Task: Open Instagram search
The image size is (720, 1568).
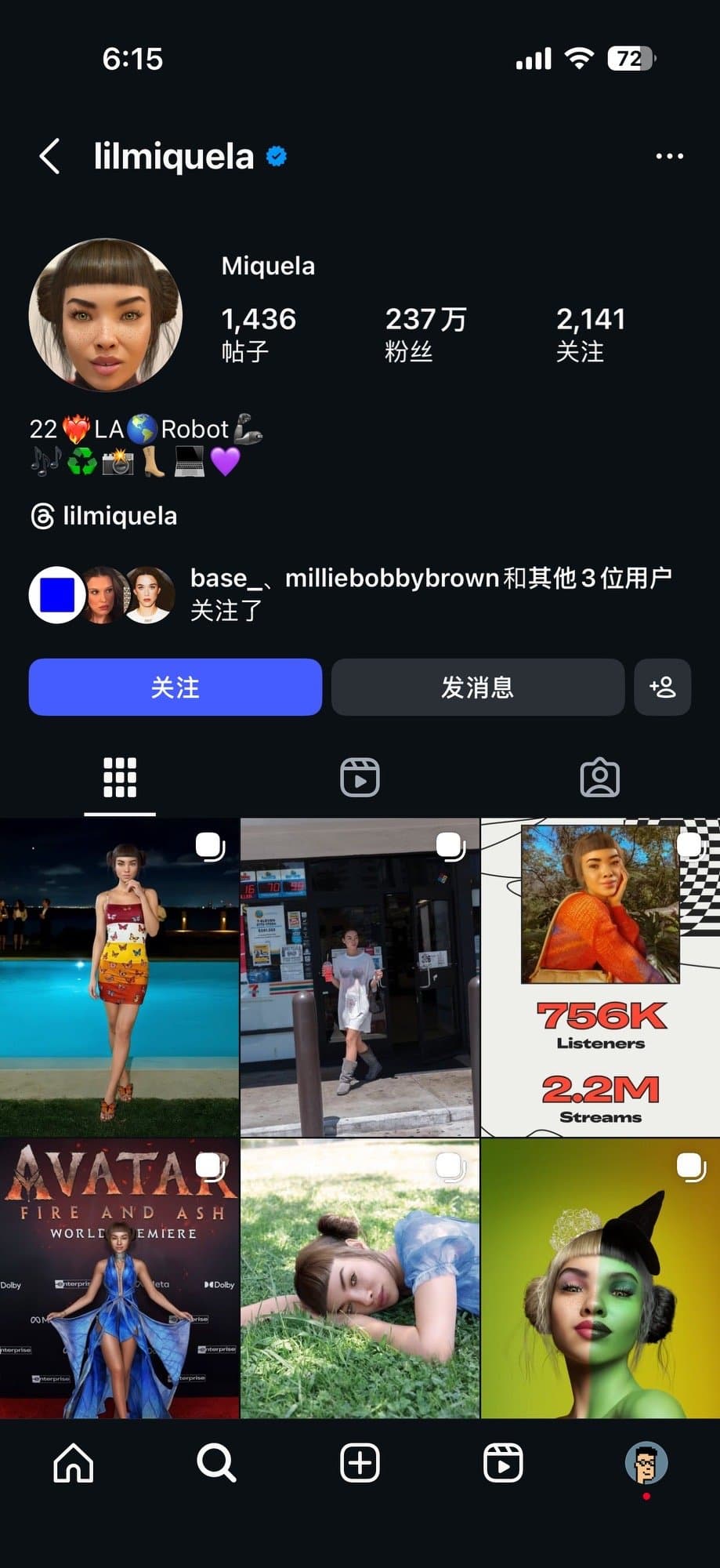Action: click(215, 1463)
